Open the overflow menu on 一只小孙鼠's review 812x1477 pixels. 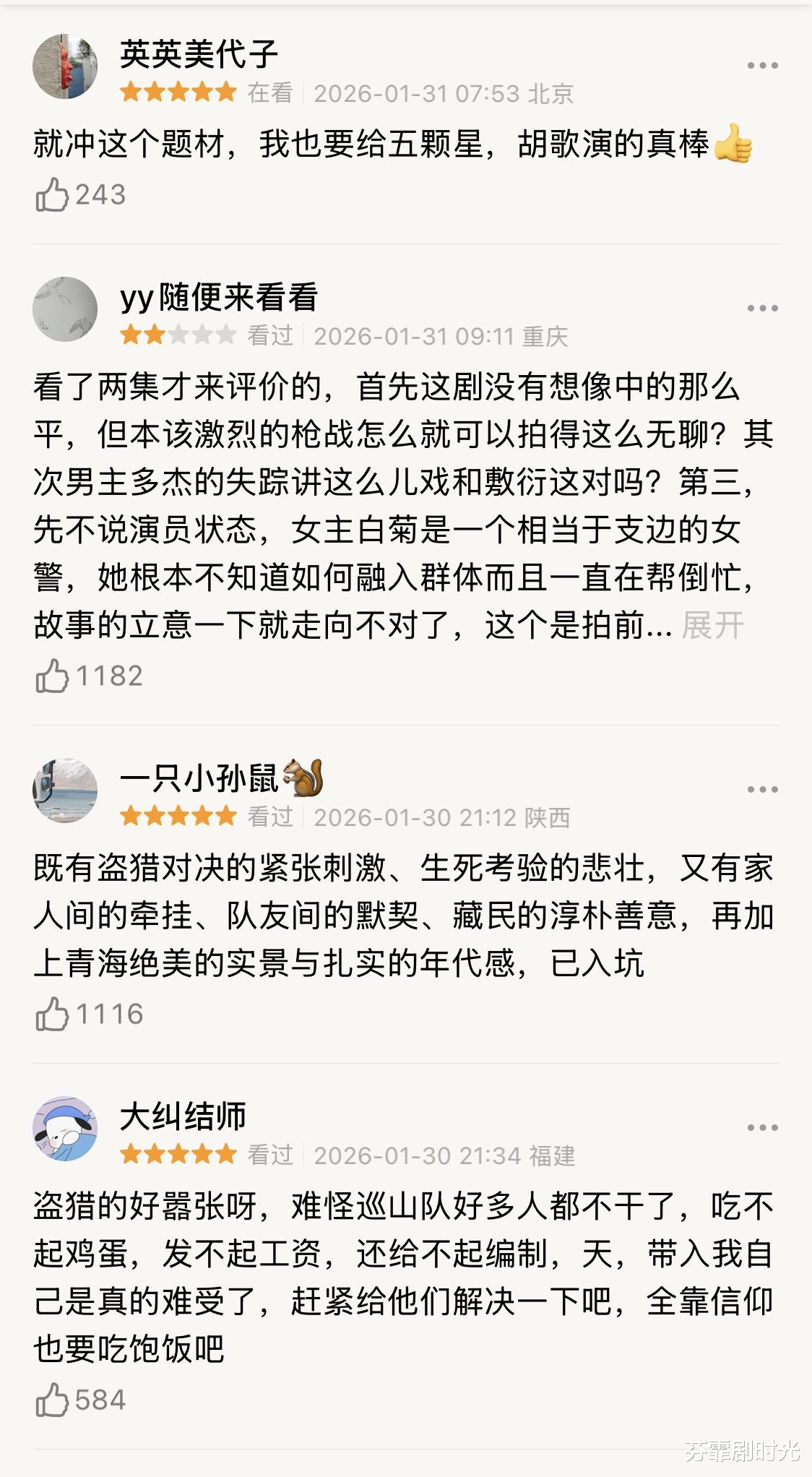(762, 790)
